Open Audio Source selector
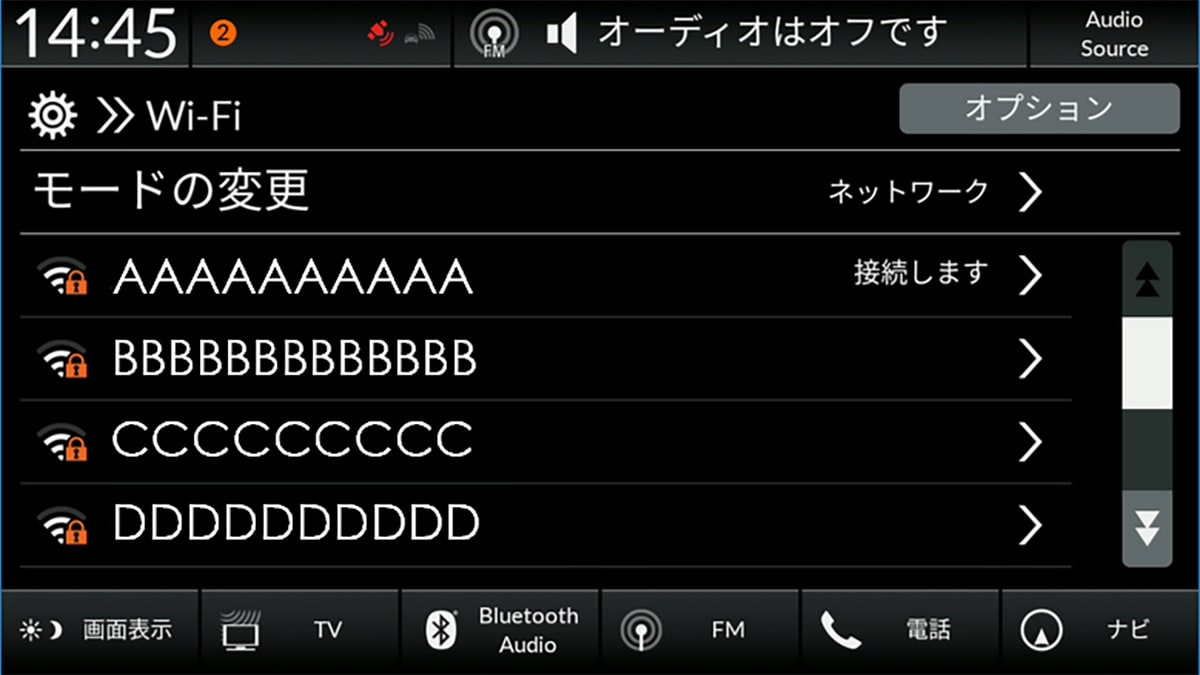This screenshot has height=675, width=1200. (x=1114, y=34)
